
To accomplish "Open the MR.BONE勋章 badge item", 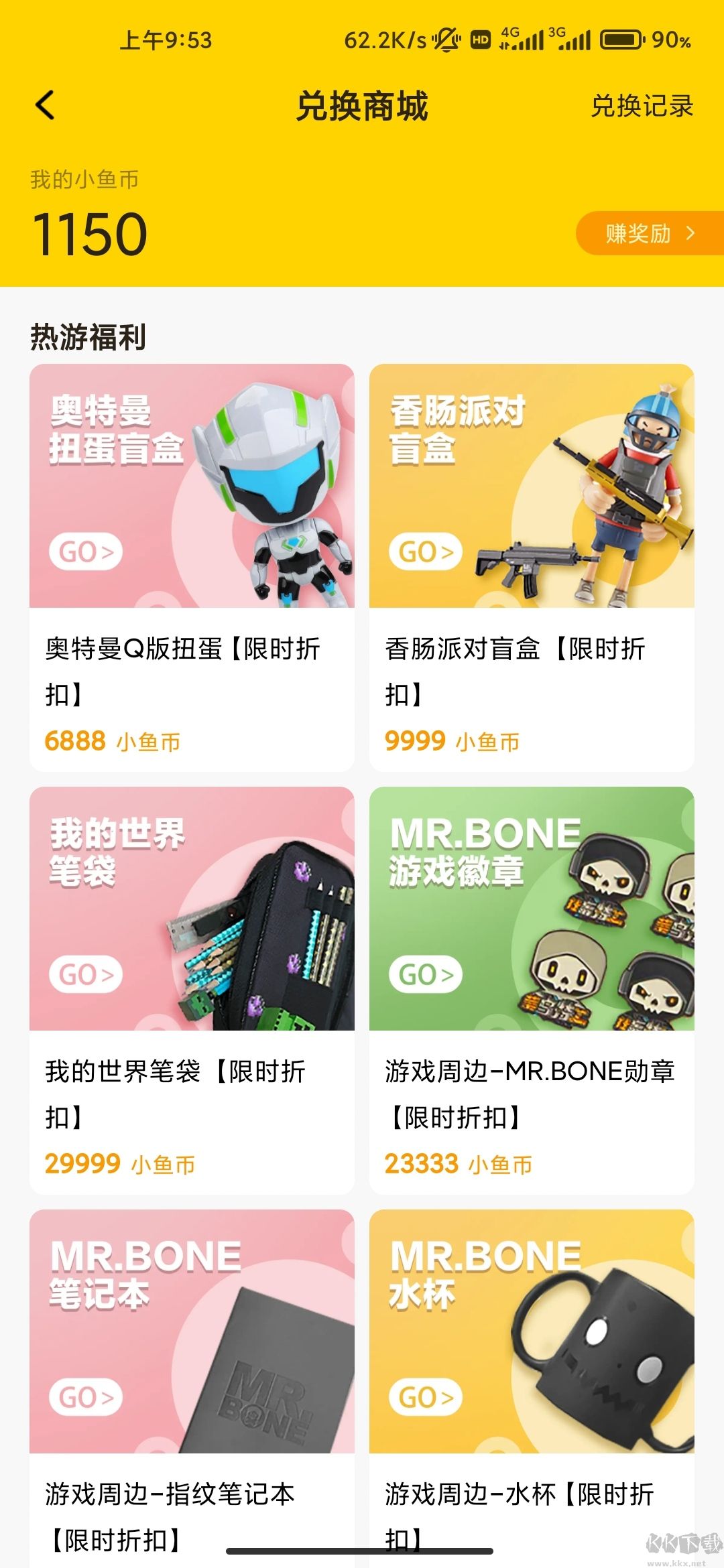I will point(531,989).
